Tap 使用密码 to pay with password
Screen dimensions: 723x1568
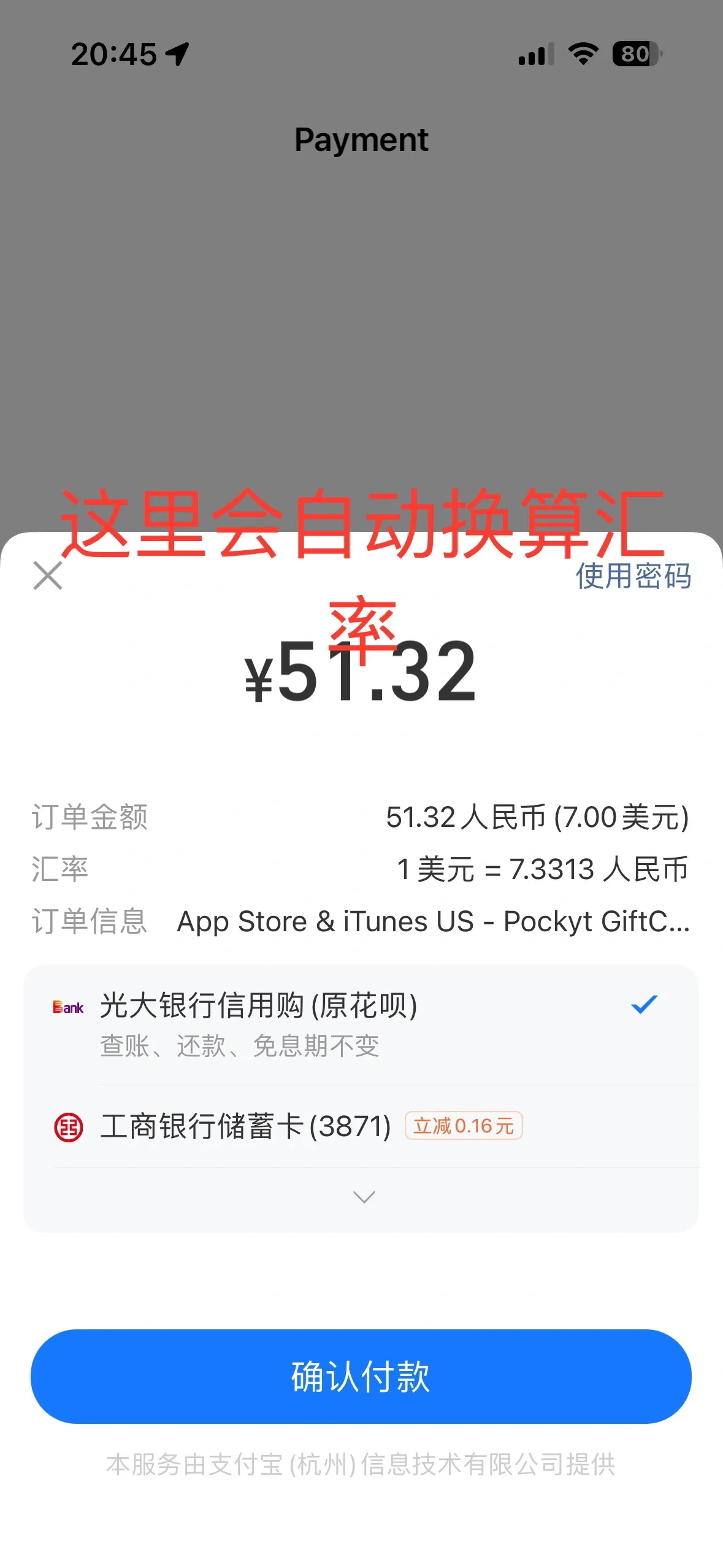632,576
